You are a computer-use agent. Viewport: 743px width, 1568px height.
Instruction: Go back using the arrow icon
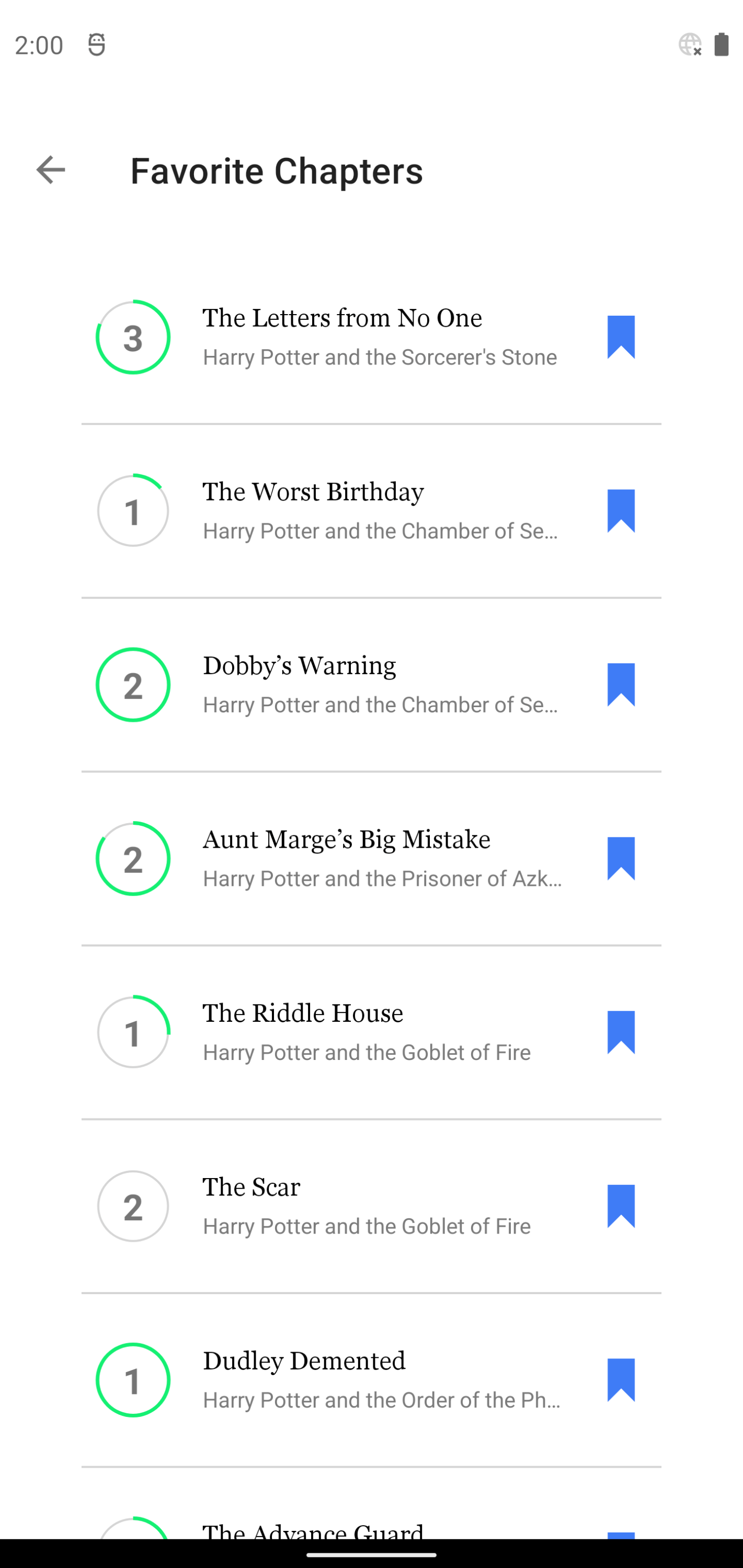pyautogui.click(x=51, y=170)
